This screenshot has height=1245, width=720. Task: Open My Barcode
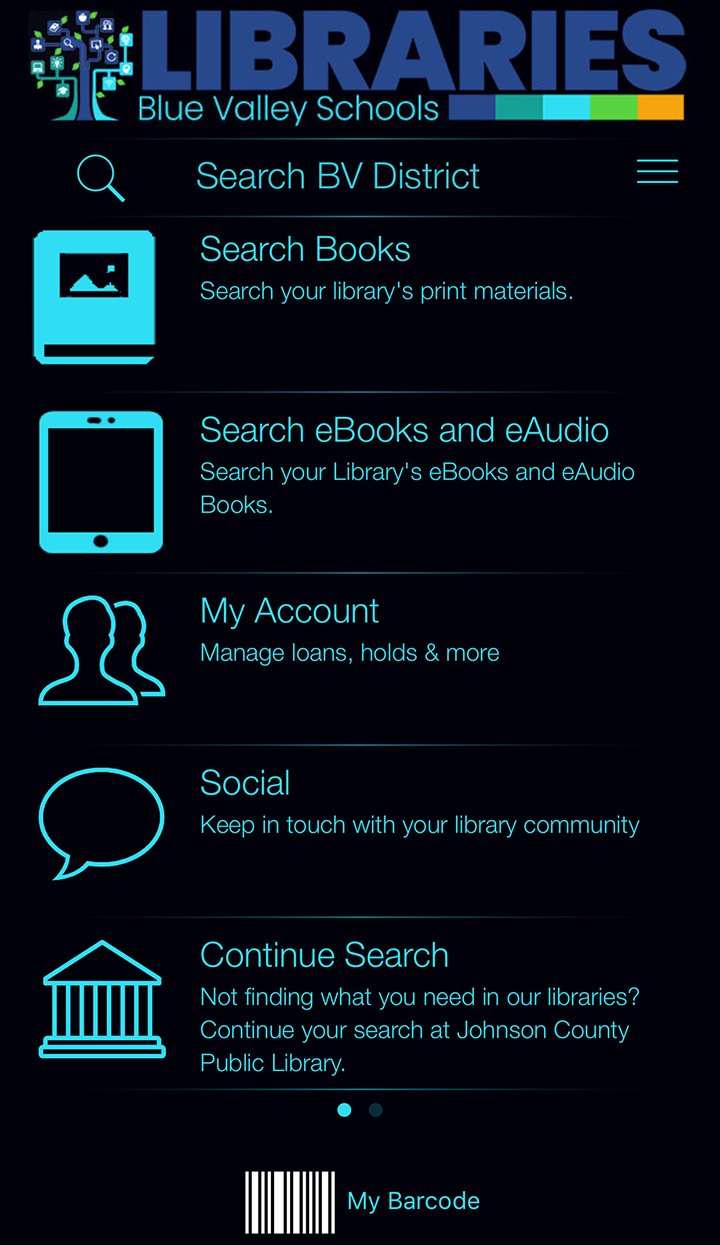tap(412, 1200)
